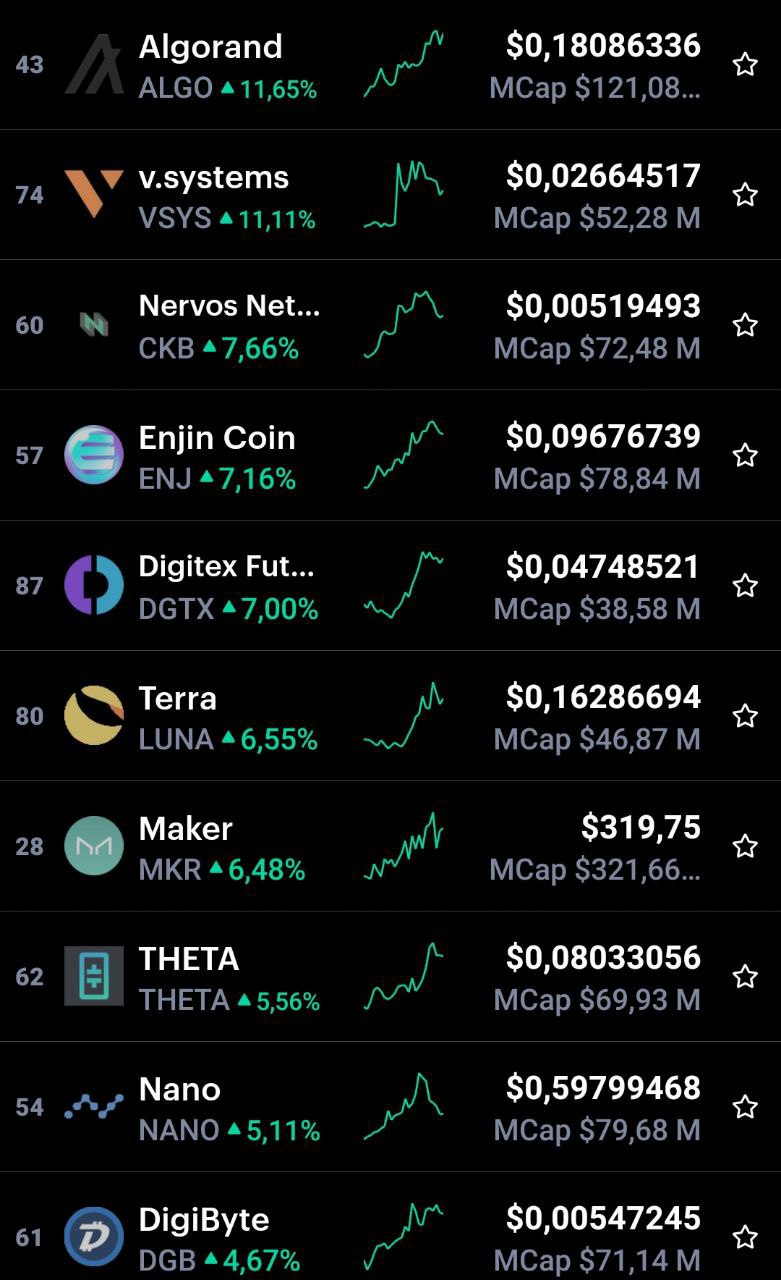Viewport: 781px width, 1280px height.
Task: View Nervos Network CKB details
Action: pyautogui.click(x=390, y=325)
